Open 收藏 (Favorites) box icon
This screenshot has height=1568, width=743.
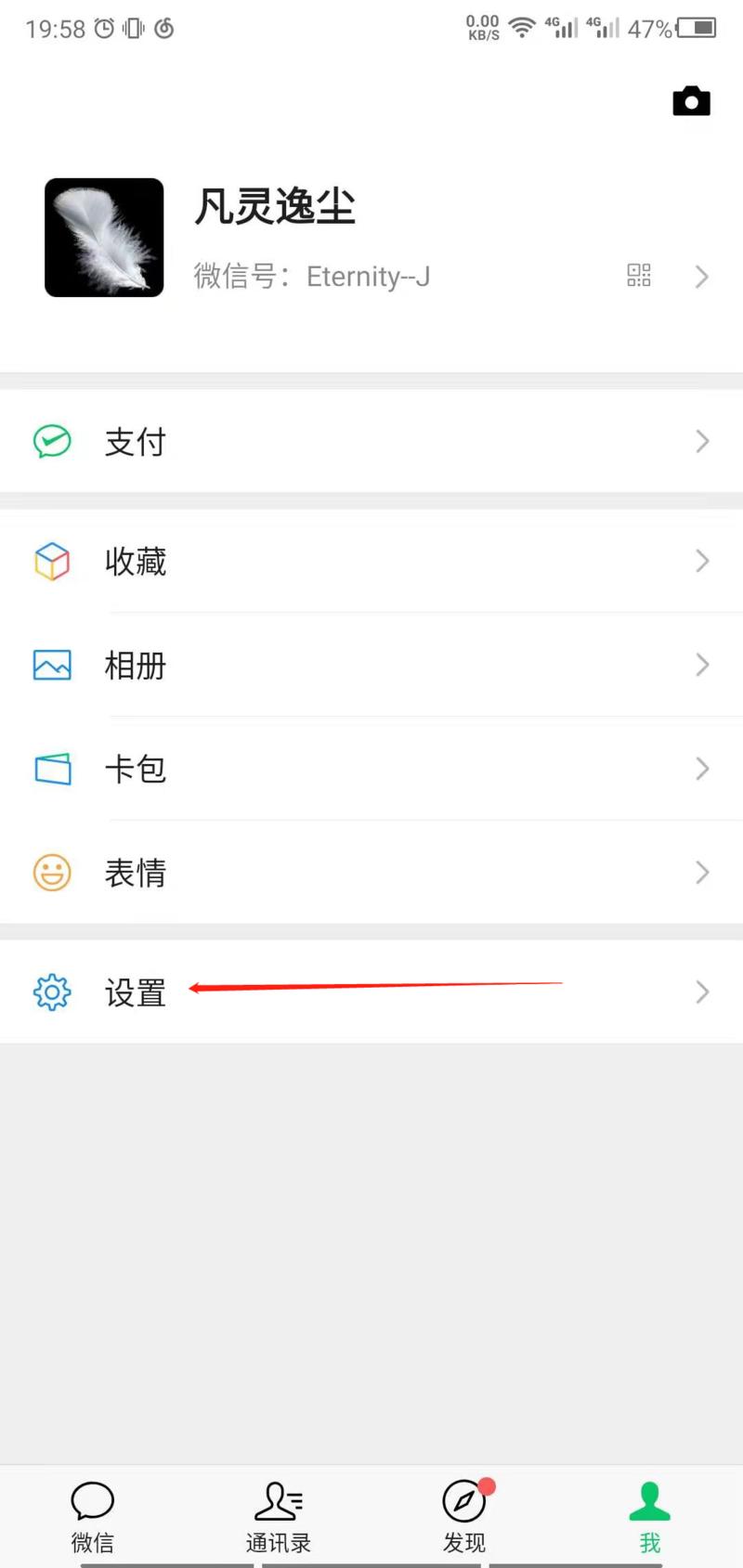point(52,562)
